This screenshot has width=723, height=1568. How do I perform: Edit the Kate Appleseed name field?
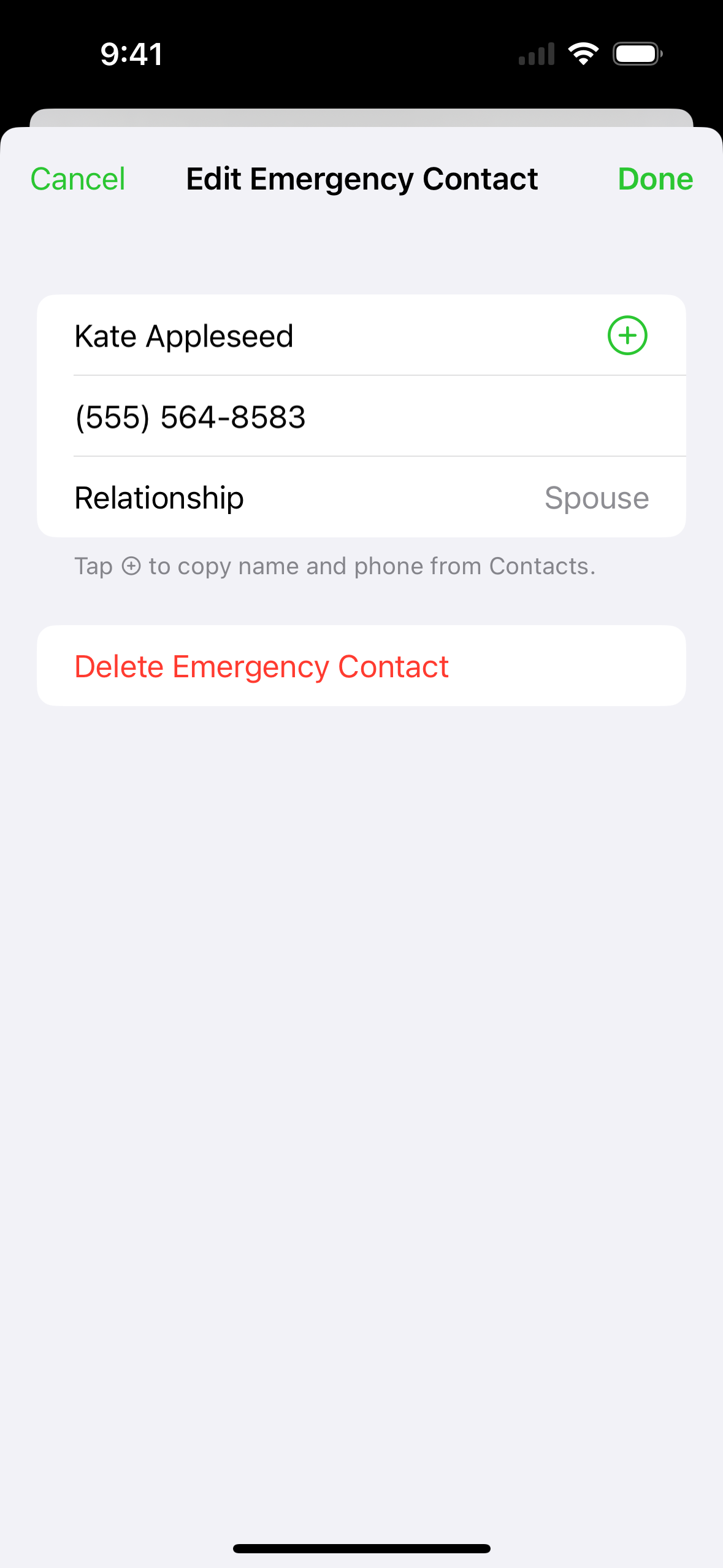click(x=184, y=336)
